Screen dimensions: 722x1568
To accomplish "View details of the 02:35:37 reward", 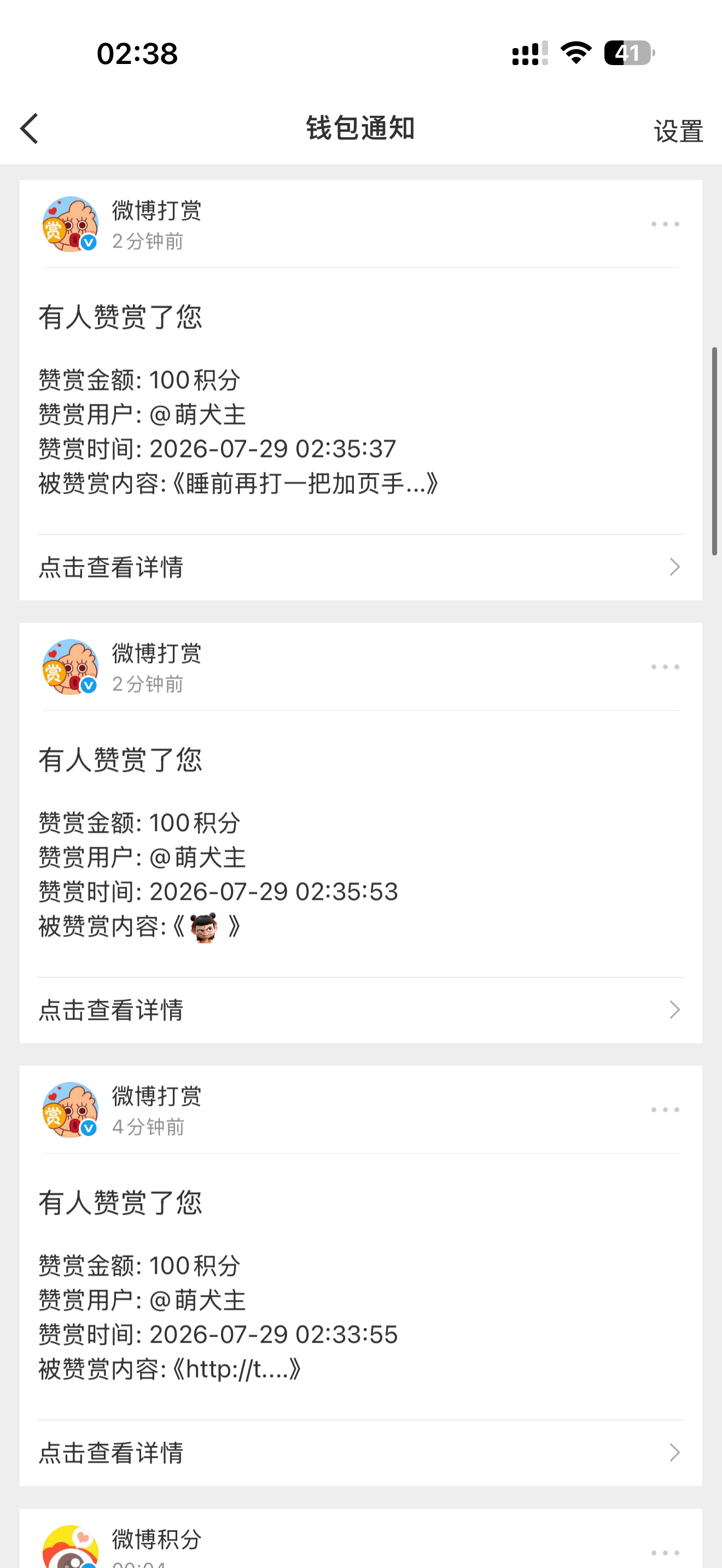I will tap(360, 567).
